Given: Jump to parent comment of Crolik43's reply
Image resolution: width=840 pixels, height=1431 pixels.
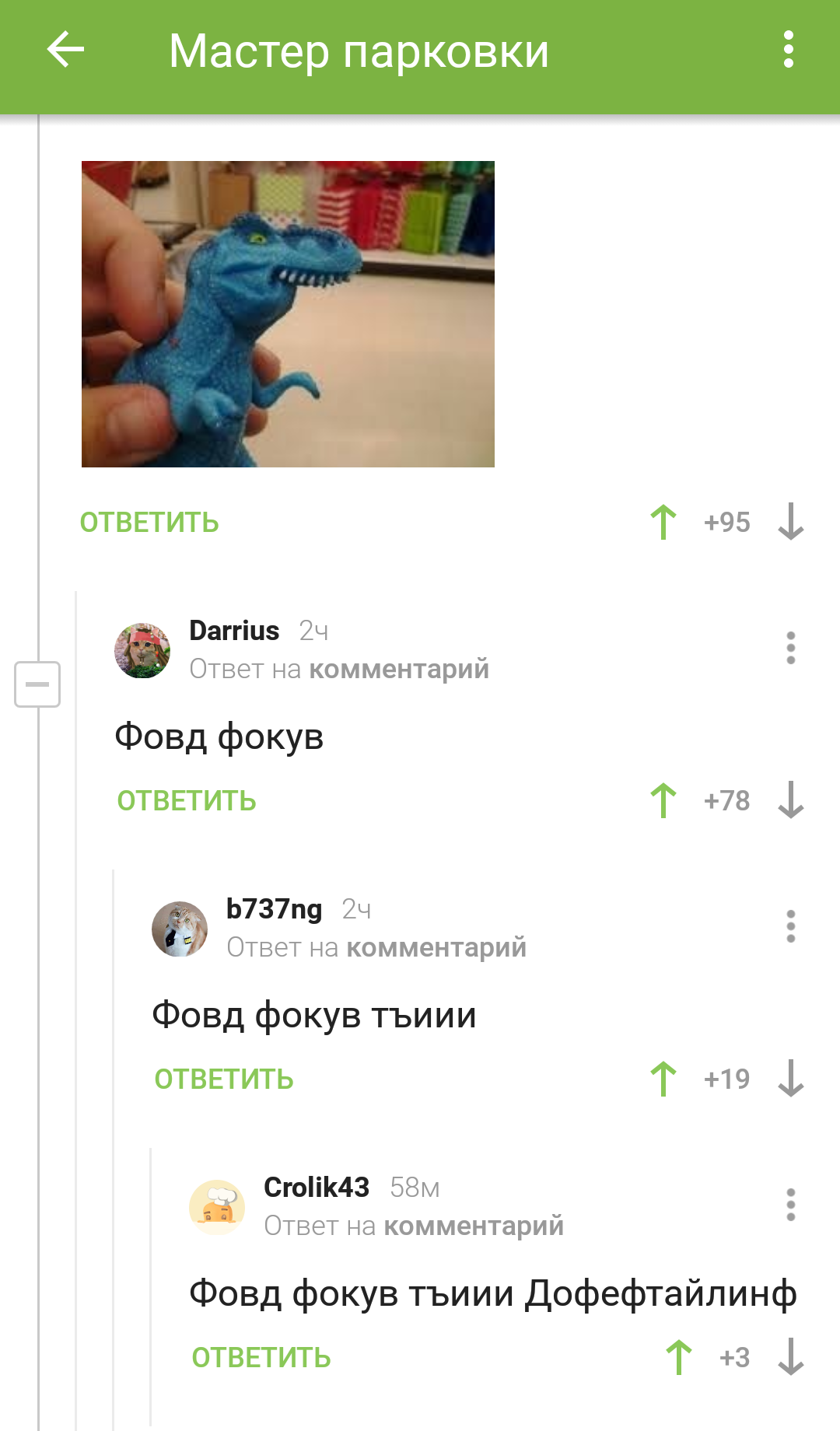Looking at the screenshot, I should pos(473,1226).
